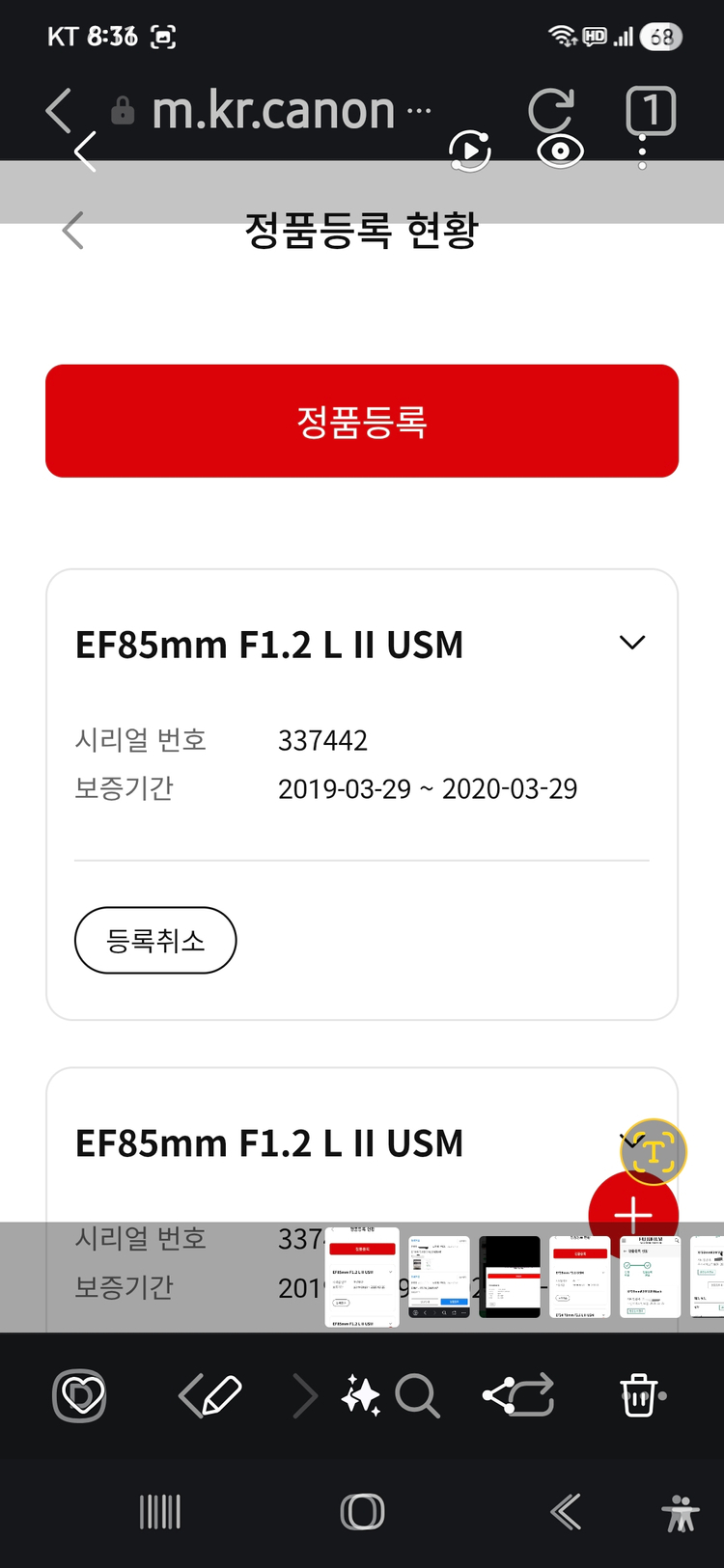Collapse the first EF85mm F1.2 L II USM card
This screenshot has width=724, height=1568.
click(x=632, y=642)
